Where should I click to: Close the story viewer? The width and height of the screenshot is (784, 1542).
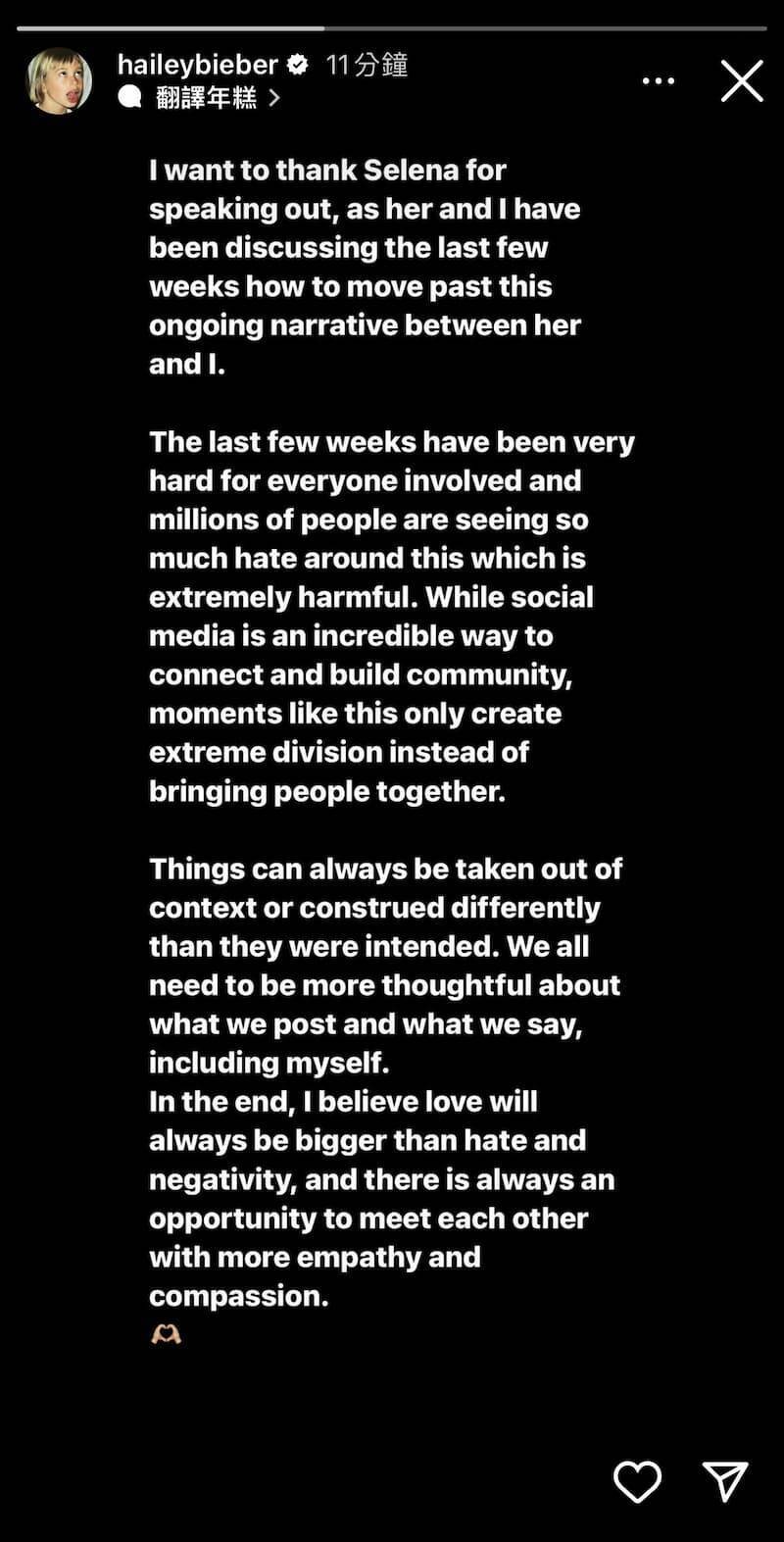pyautogui.click(x=742, y=80)
